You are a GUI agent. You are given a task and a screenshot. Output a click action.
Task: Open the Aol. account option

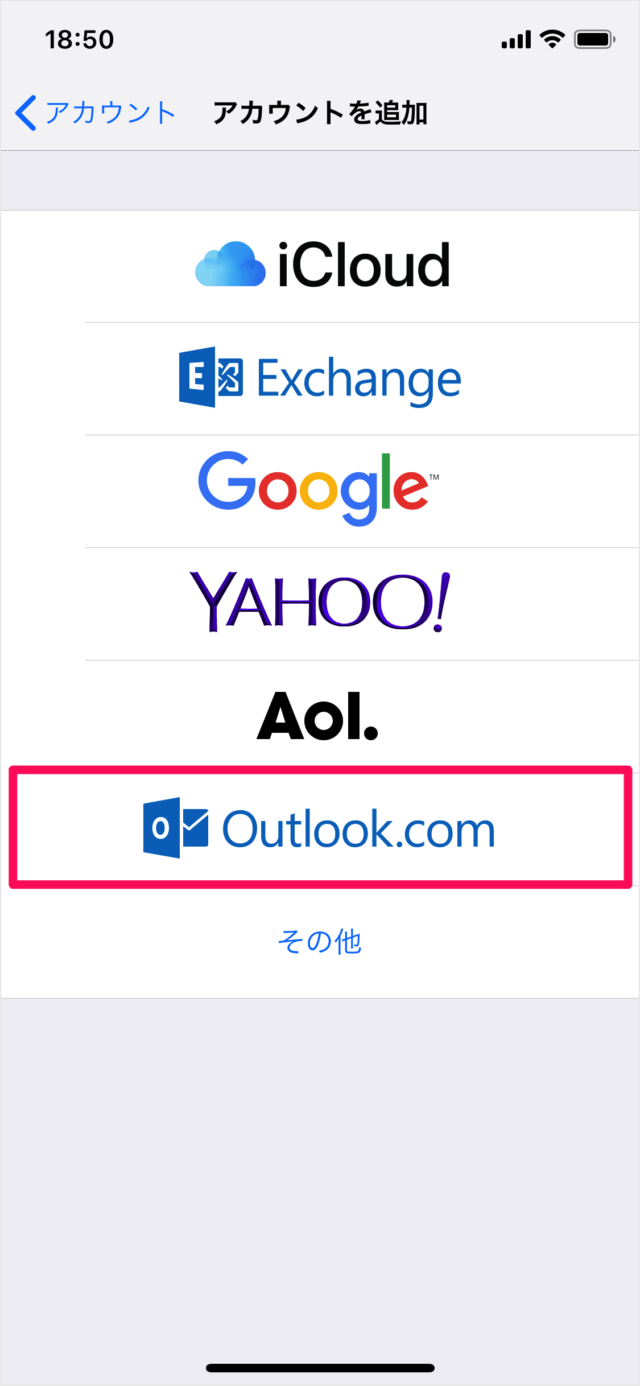320,716
